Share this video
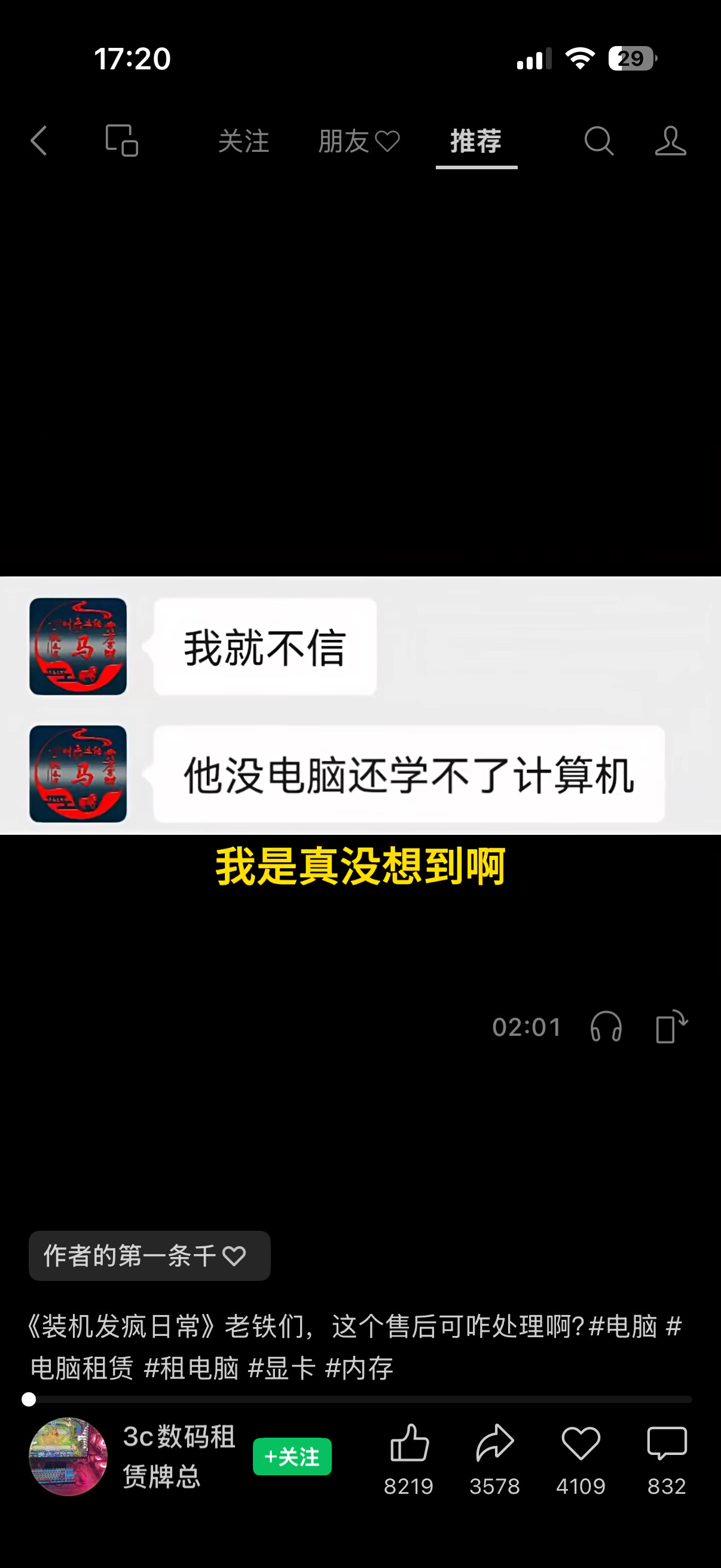The image size is (721, 1568). coord(494,1459)
